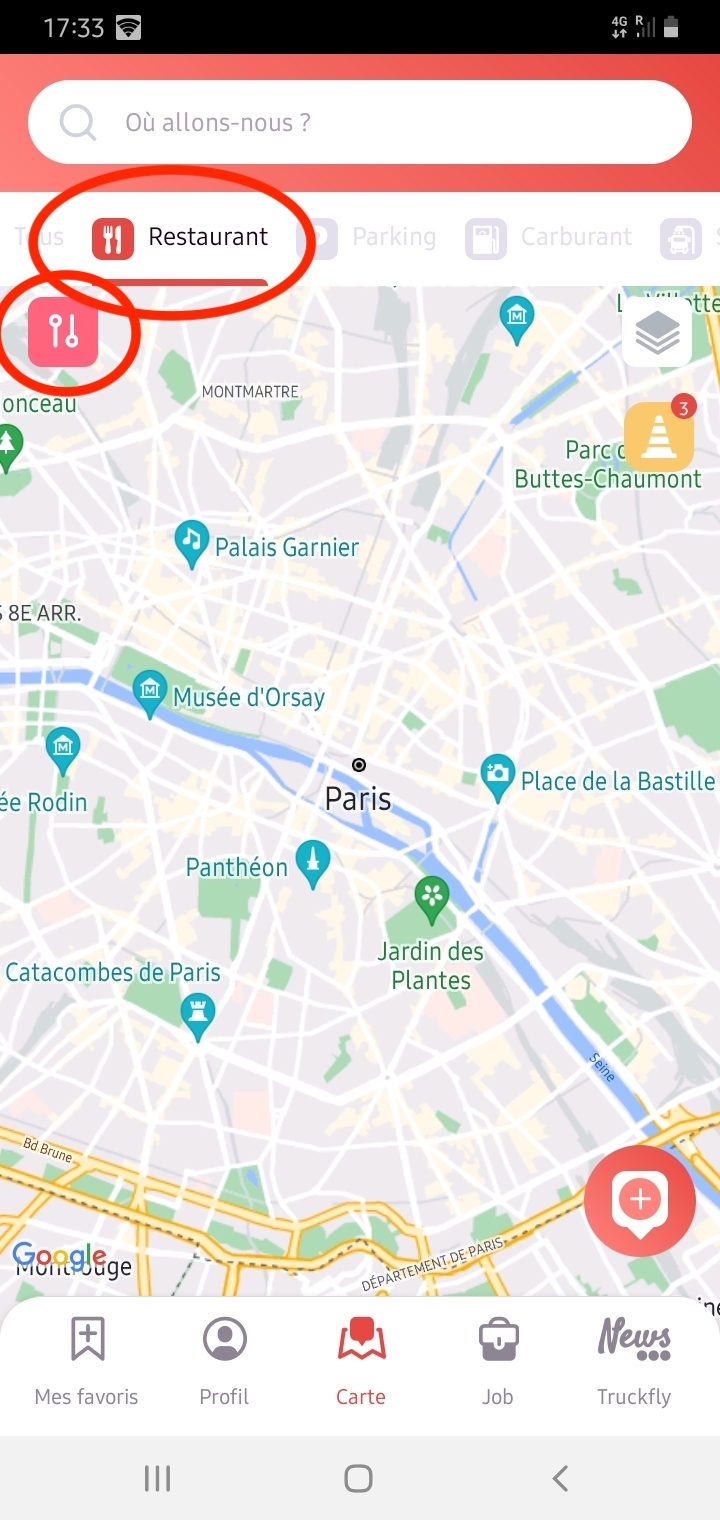
Task: Open the traffic cone alerts button
Action: pos(659,436)
